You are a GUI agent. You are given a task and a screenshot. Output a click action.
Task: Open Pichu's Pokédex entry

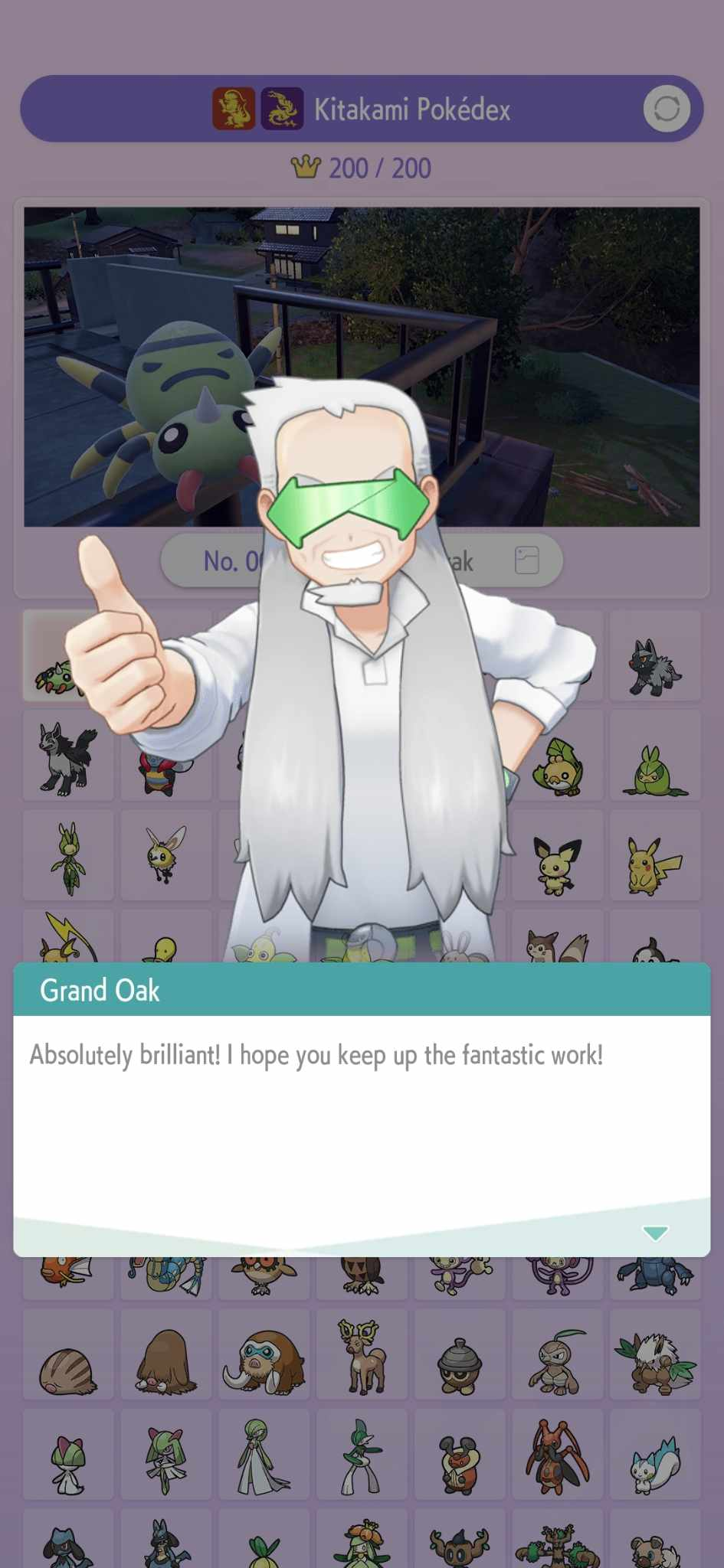click(557, 856)
